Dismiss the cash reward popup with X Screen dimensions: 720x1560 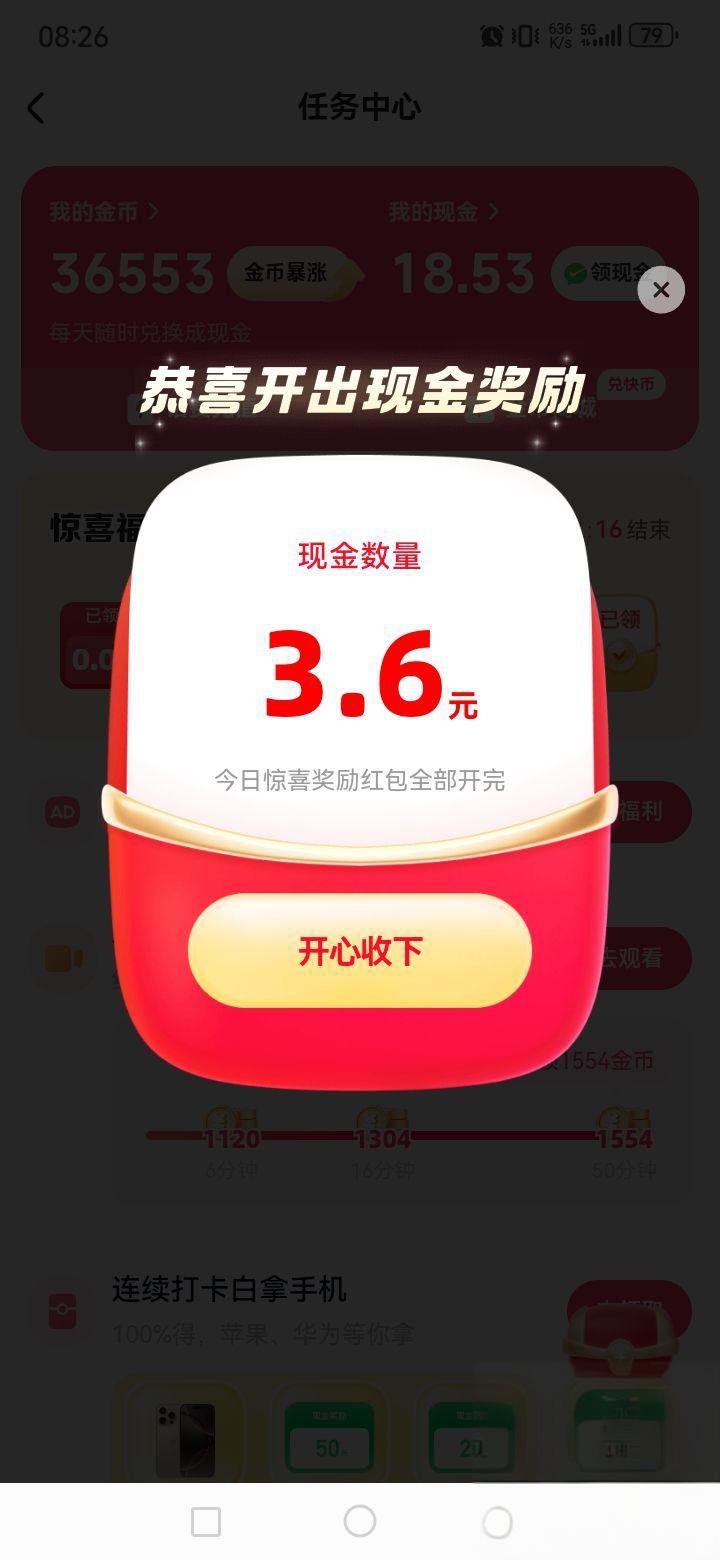click(661, 290)
